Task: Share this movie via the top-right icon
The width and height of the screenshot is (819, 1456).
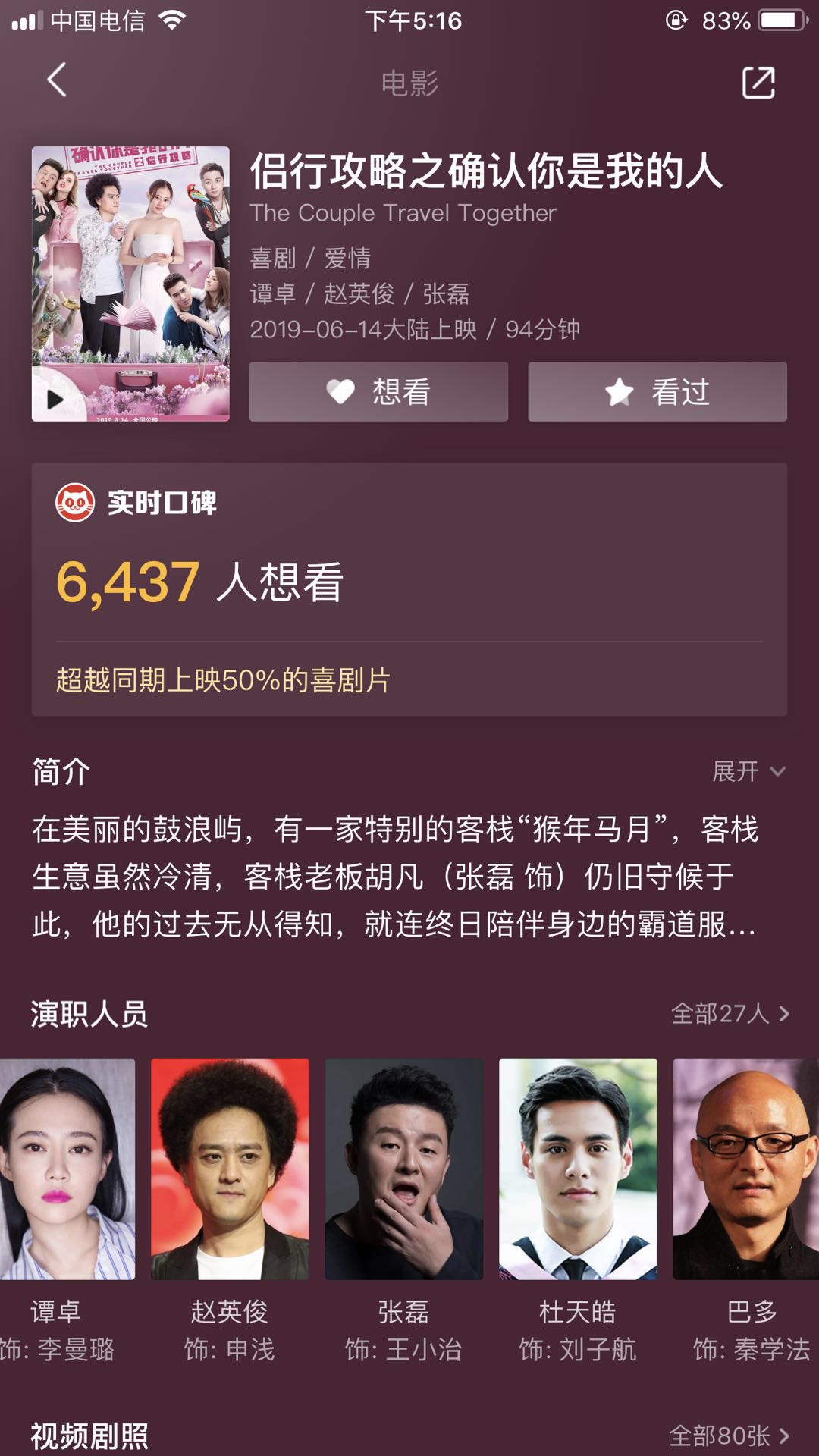Action: [758, 83]
